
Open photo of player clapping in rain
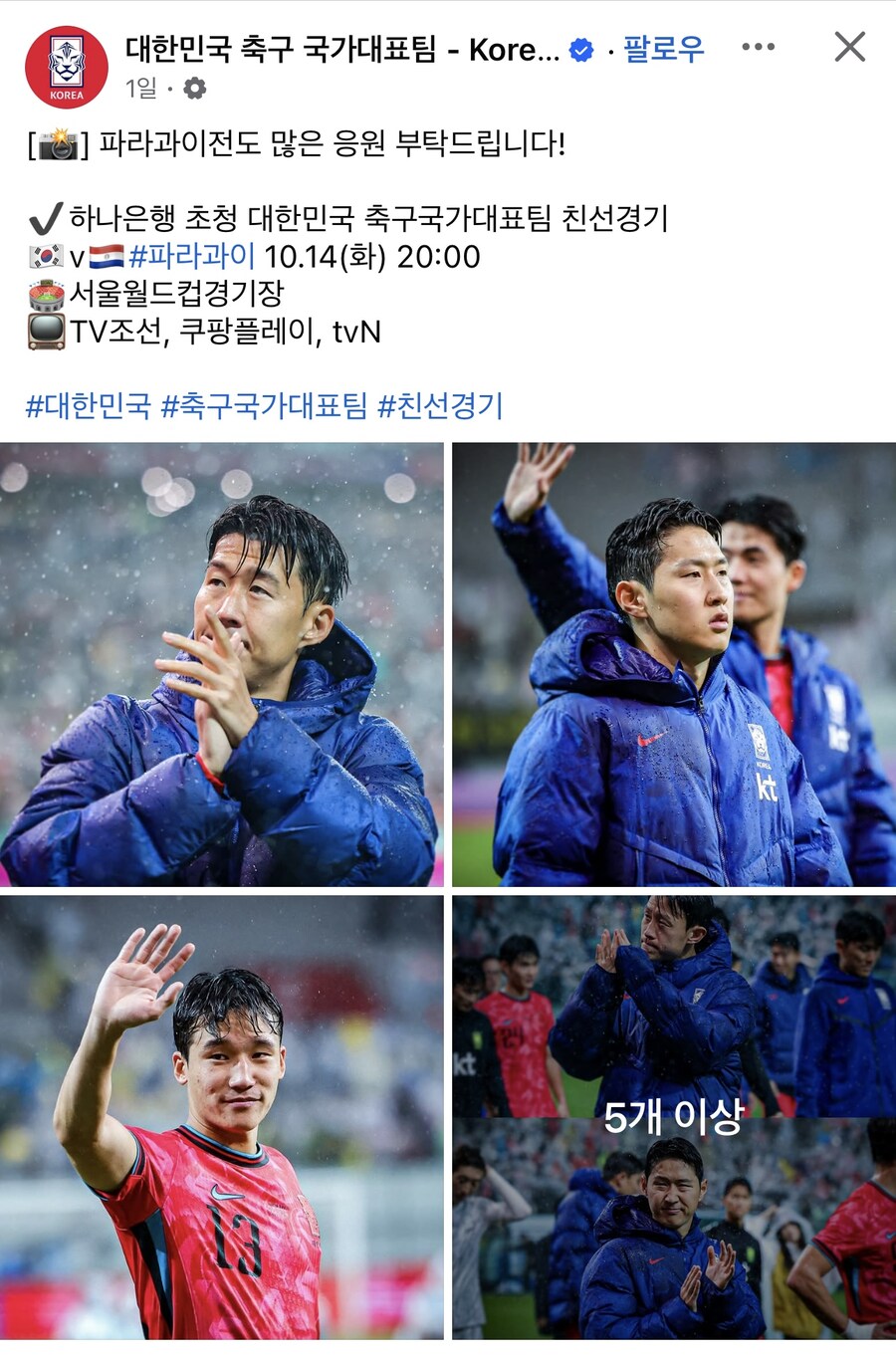[221, 664]
